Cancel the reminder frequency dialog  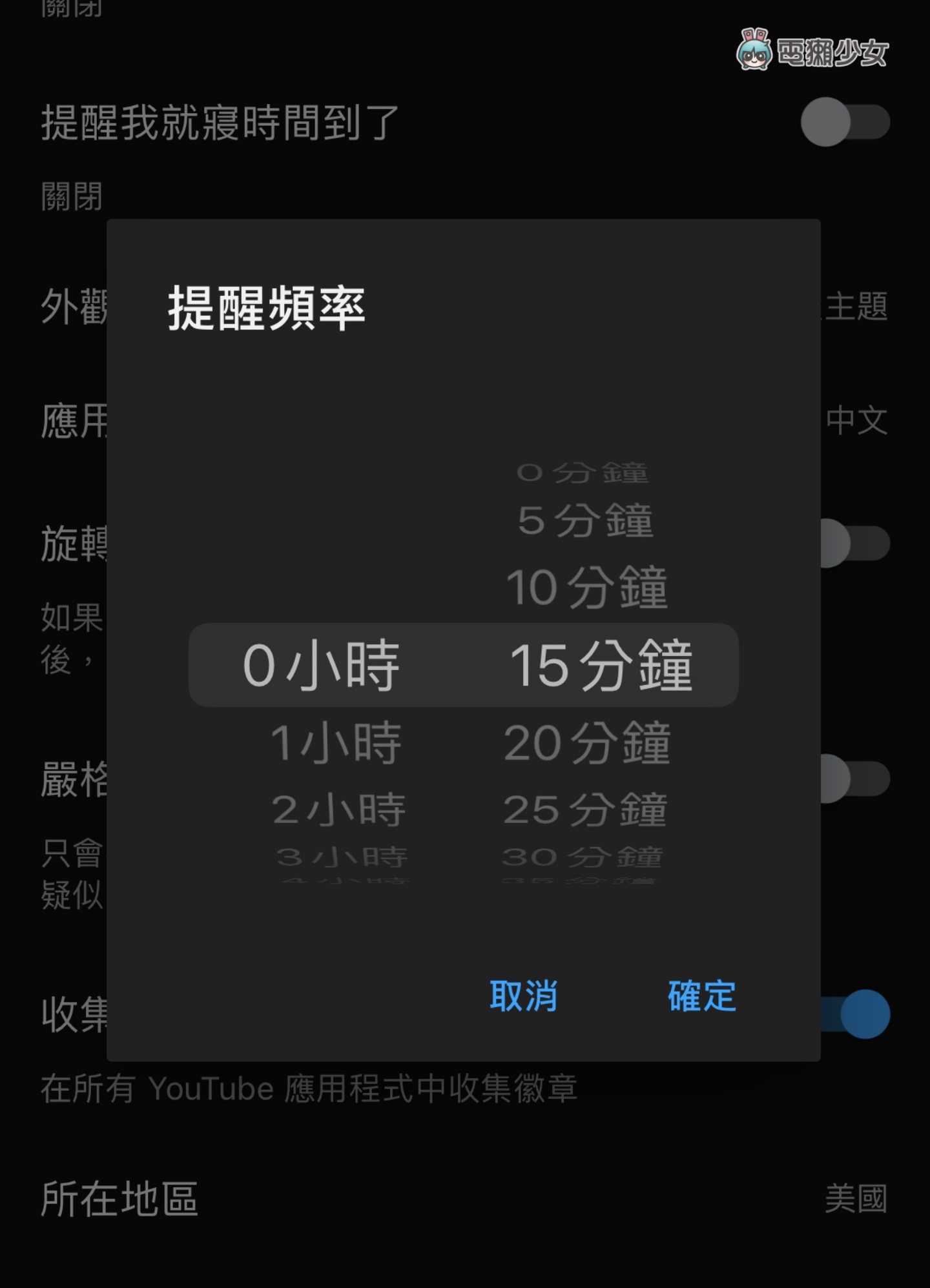(523, 996)
